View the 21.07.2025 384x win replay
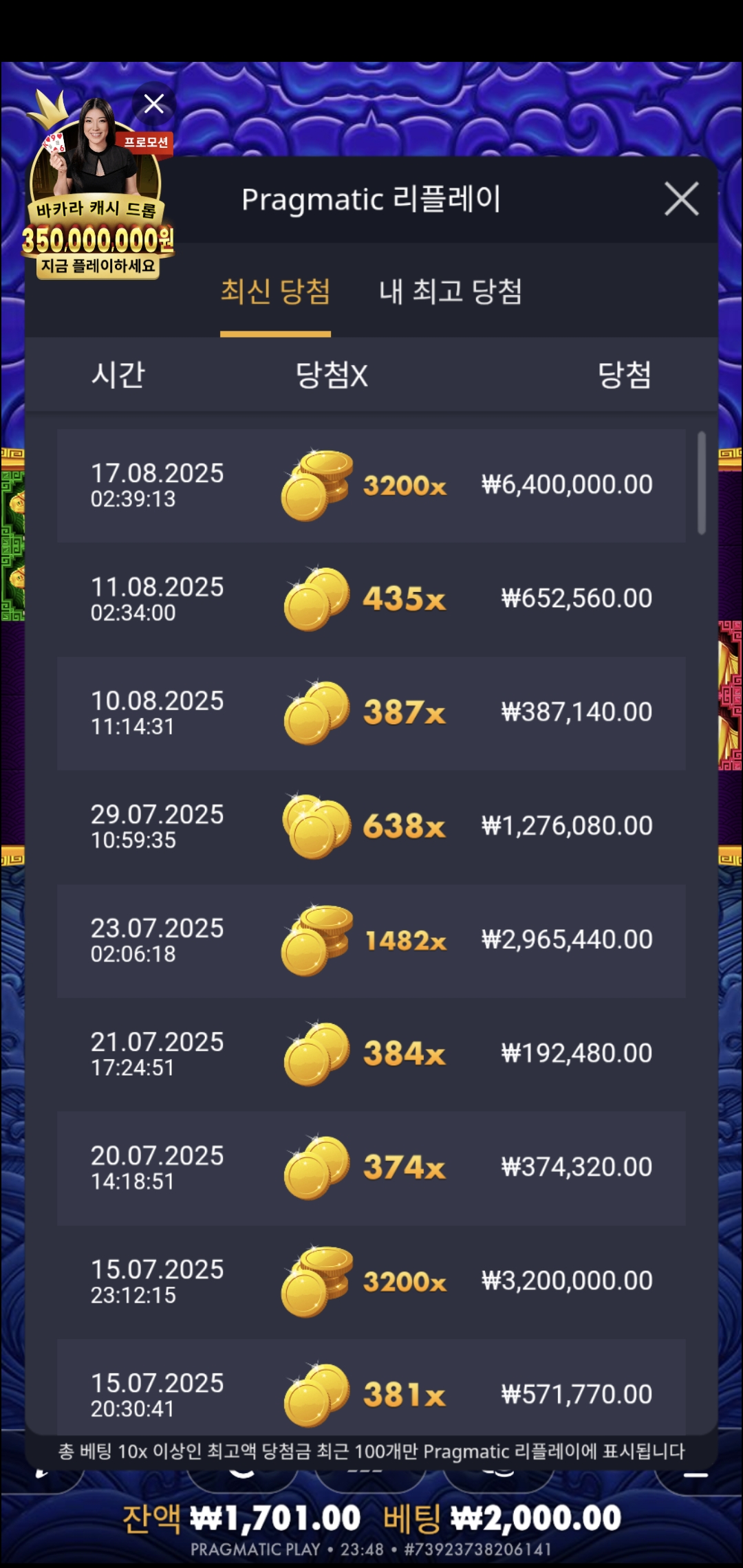Viewport: 743px width, 1568px height. [371, 1054]
